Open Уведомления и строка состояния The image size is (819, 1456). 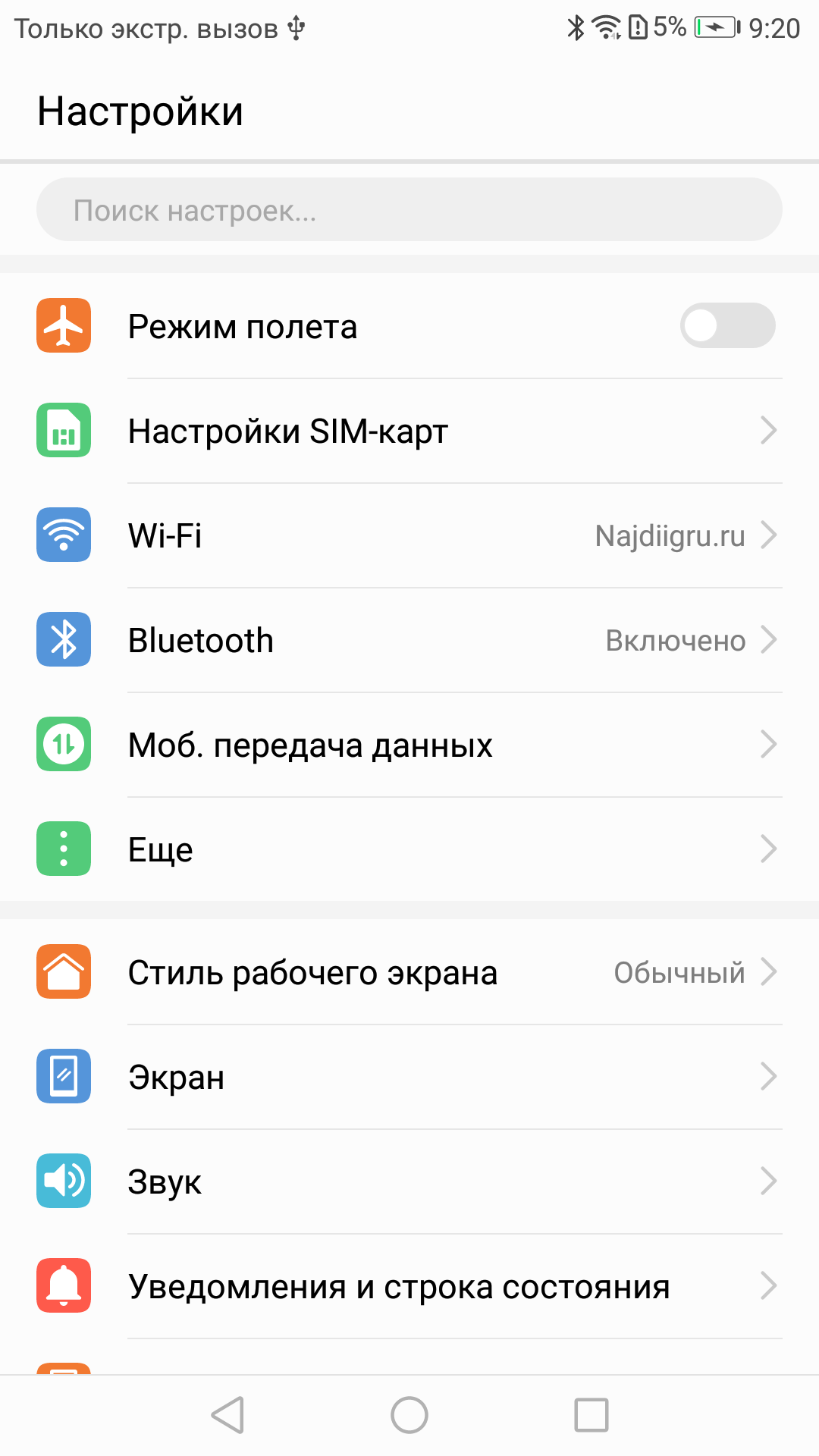pos(409,1286)
